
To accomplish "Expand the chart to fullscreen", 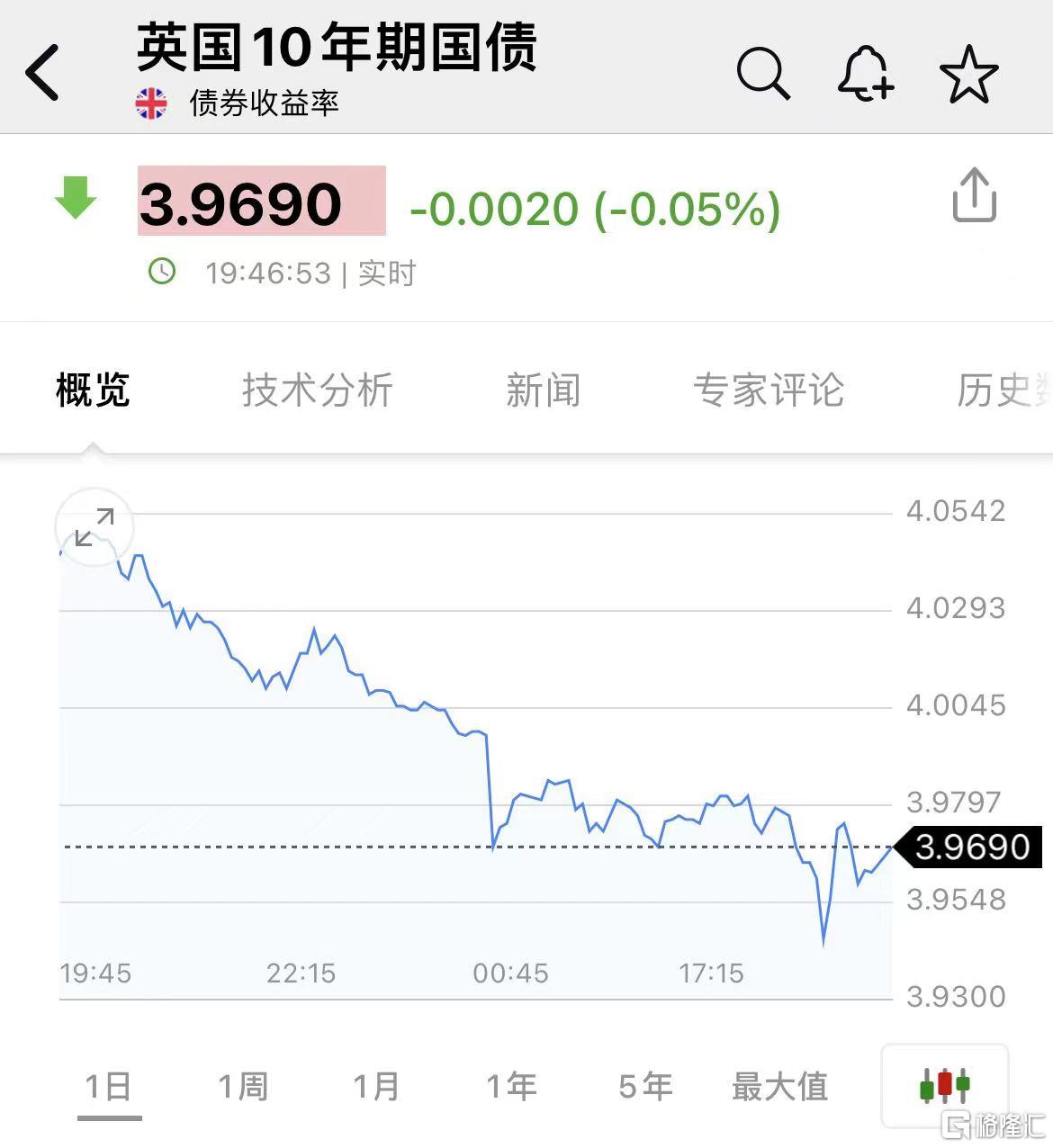I will point(93,528).
